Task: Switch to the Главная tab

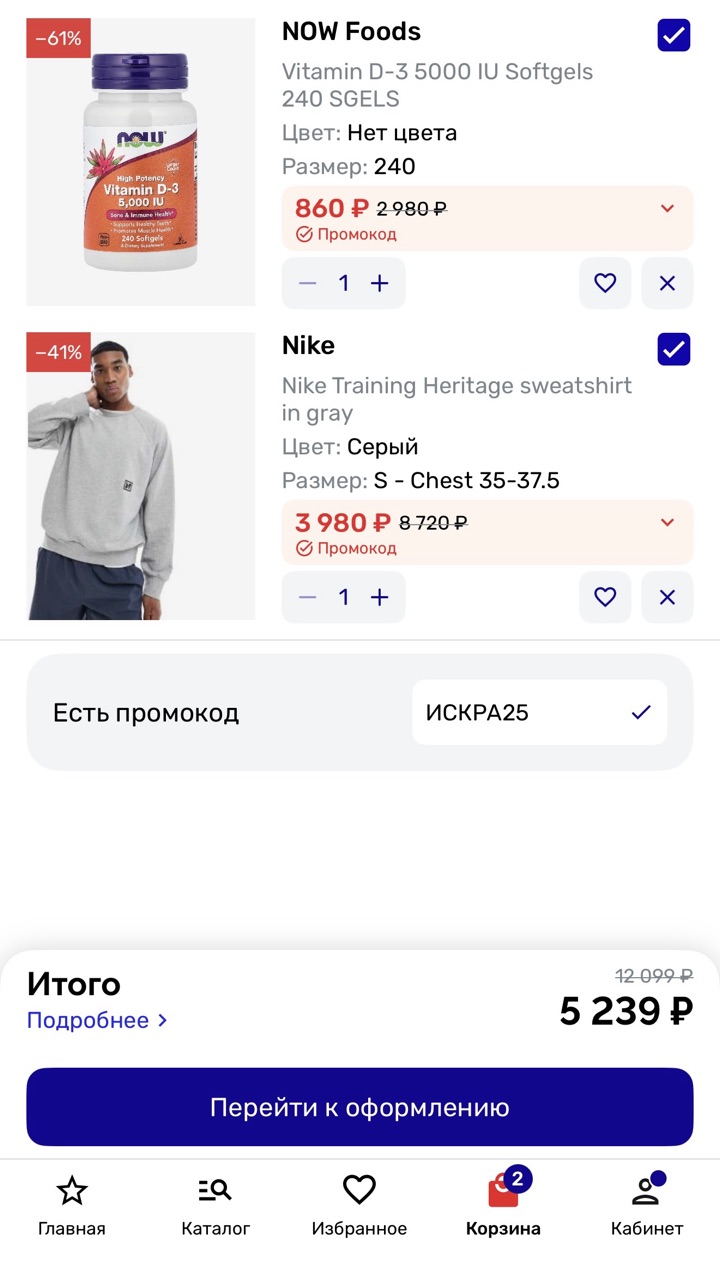Action: coord(72,1206)
